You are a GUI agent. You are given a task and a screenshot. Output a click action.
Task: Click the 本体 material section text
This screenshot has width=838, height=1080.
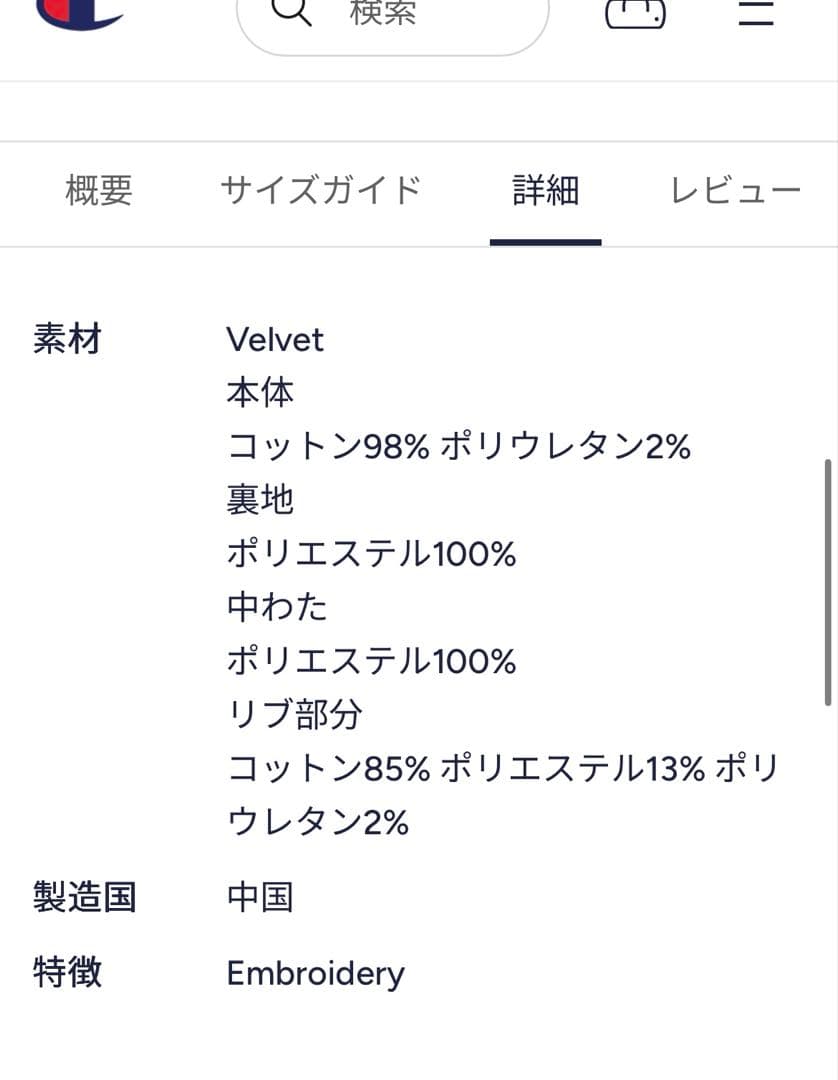coord(260,393)
